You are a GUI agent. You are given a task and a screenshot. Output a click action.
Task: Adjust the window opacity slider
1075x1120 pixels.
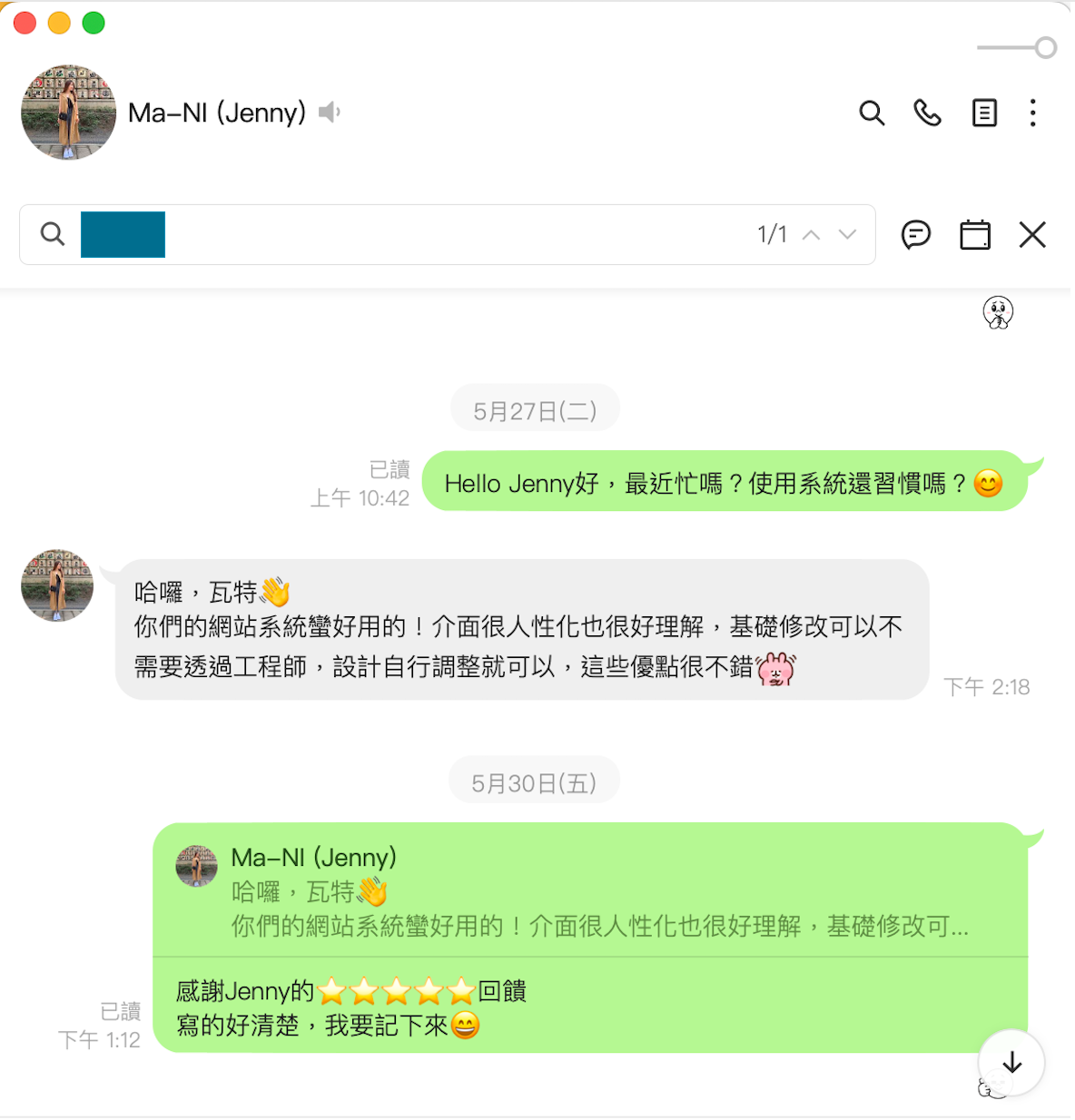click(x=1045, y=48)
